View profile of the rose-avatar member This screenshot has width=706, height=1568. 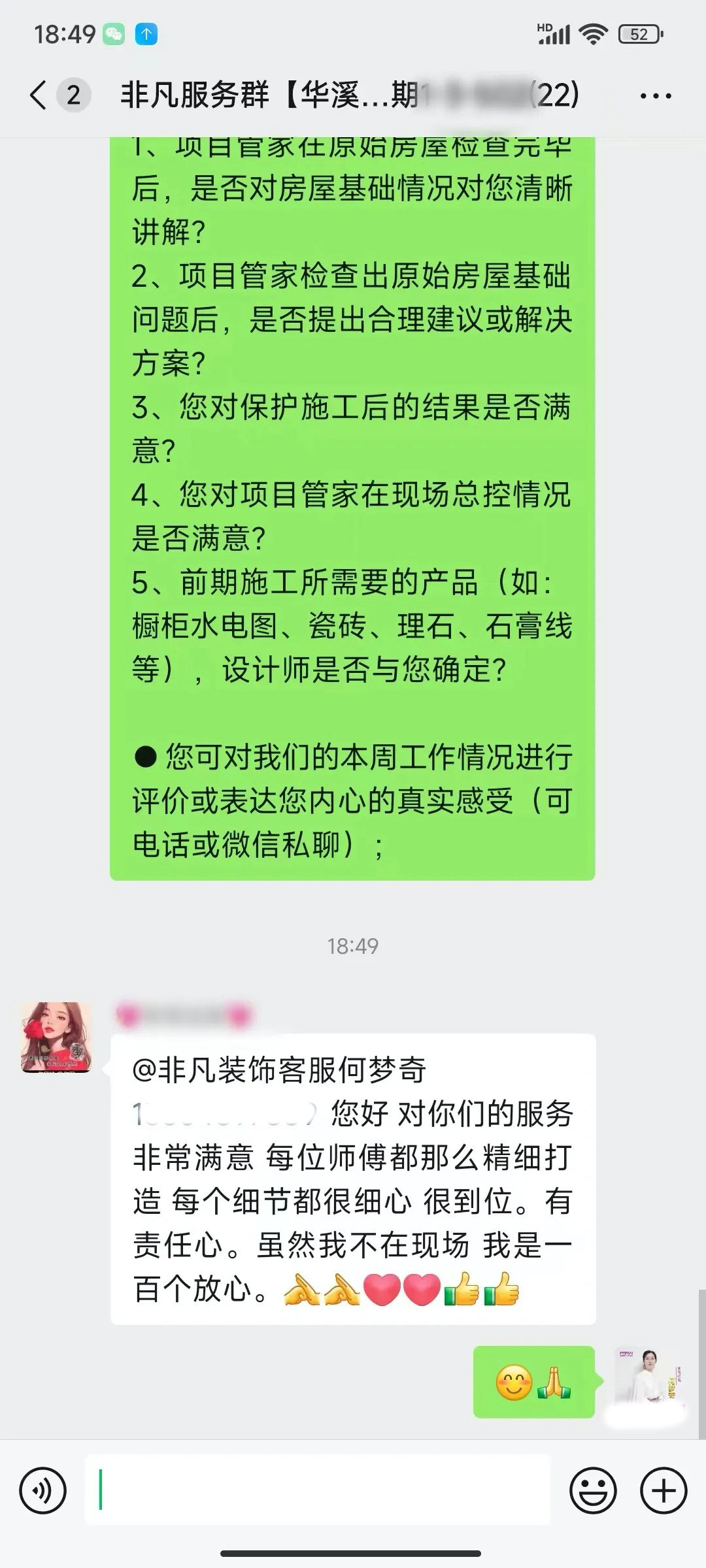pyautogui.click(x=56, y=1037)
